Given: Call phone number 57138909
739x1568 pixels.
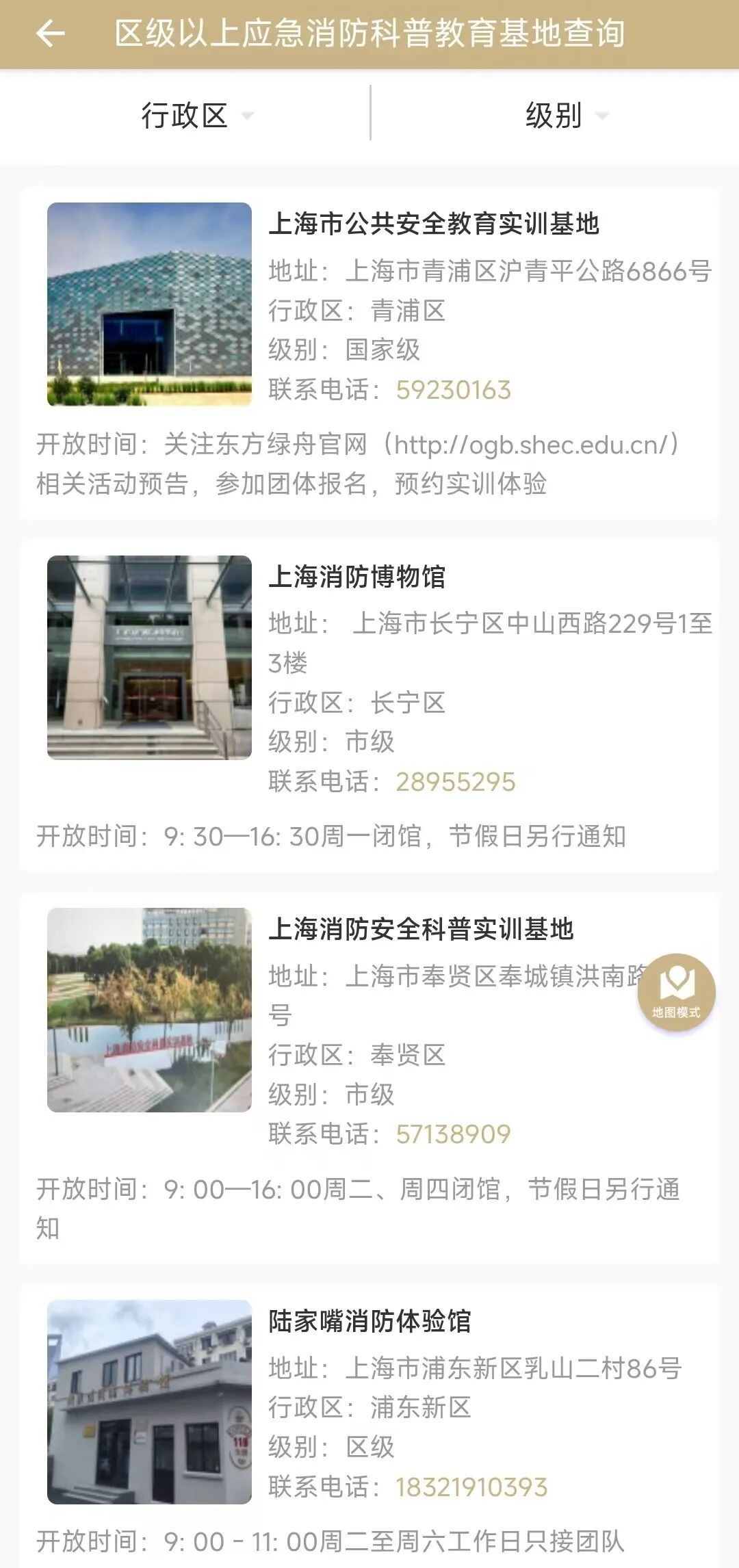Looking at the screenshot, I should (x=453, y=1134).
